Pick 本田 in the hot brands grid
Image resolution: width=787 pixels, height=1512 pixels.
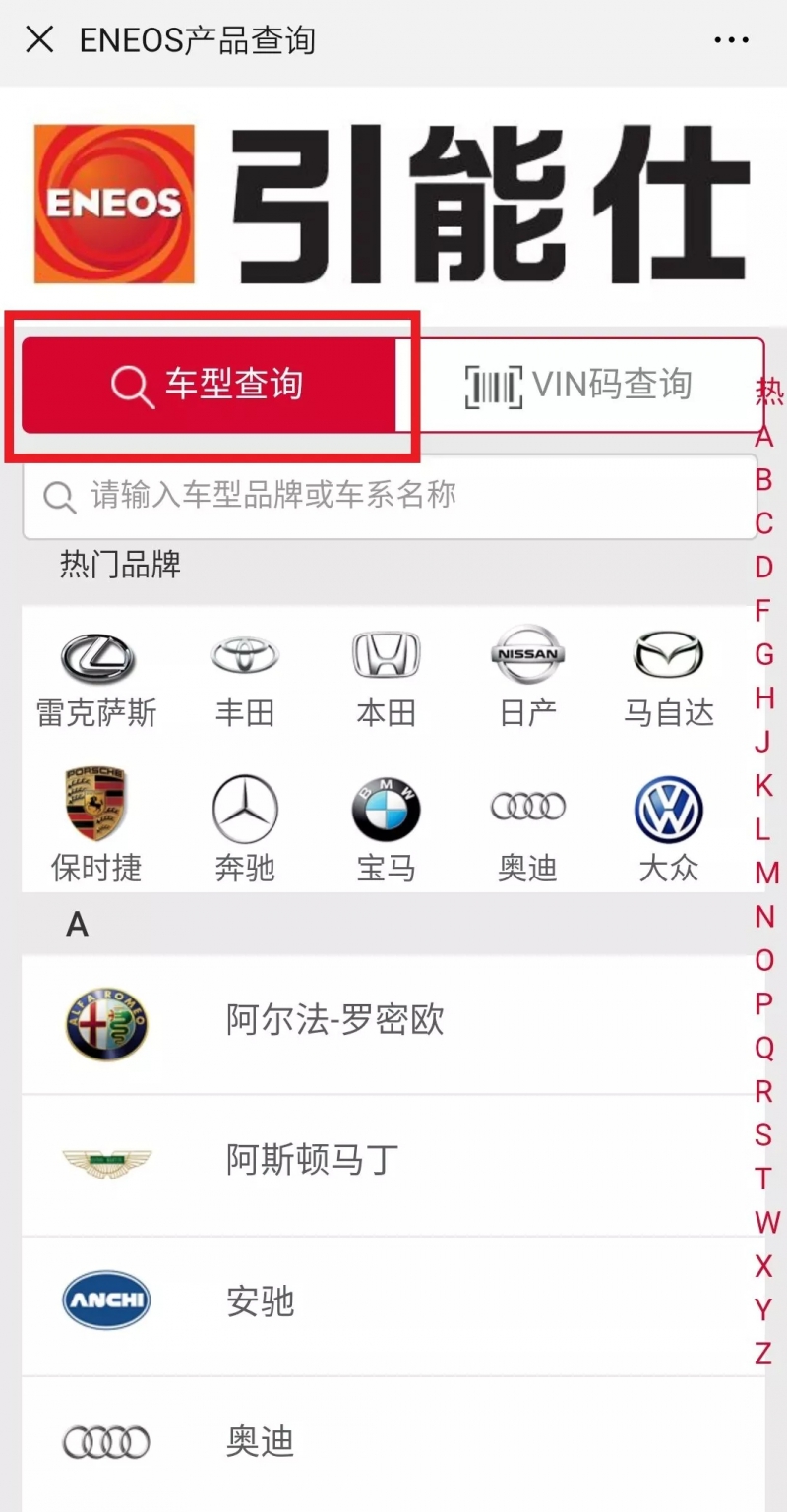386,679
